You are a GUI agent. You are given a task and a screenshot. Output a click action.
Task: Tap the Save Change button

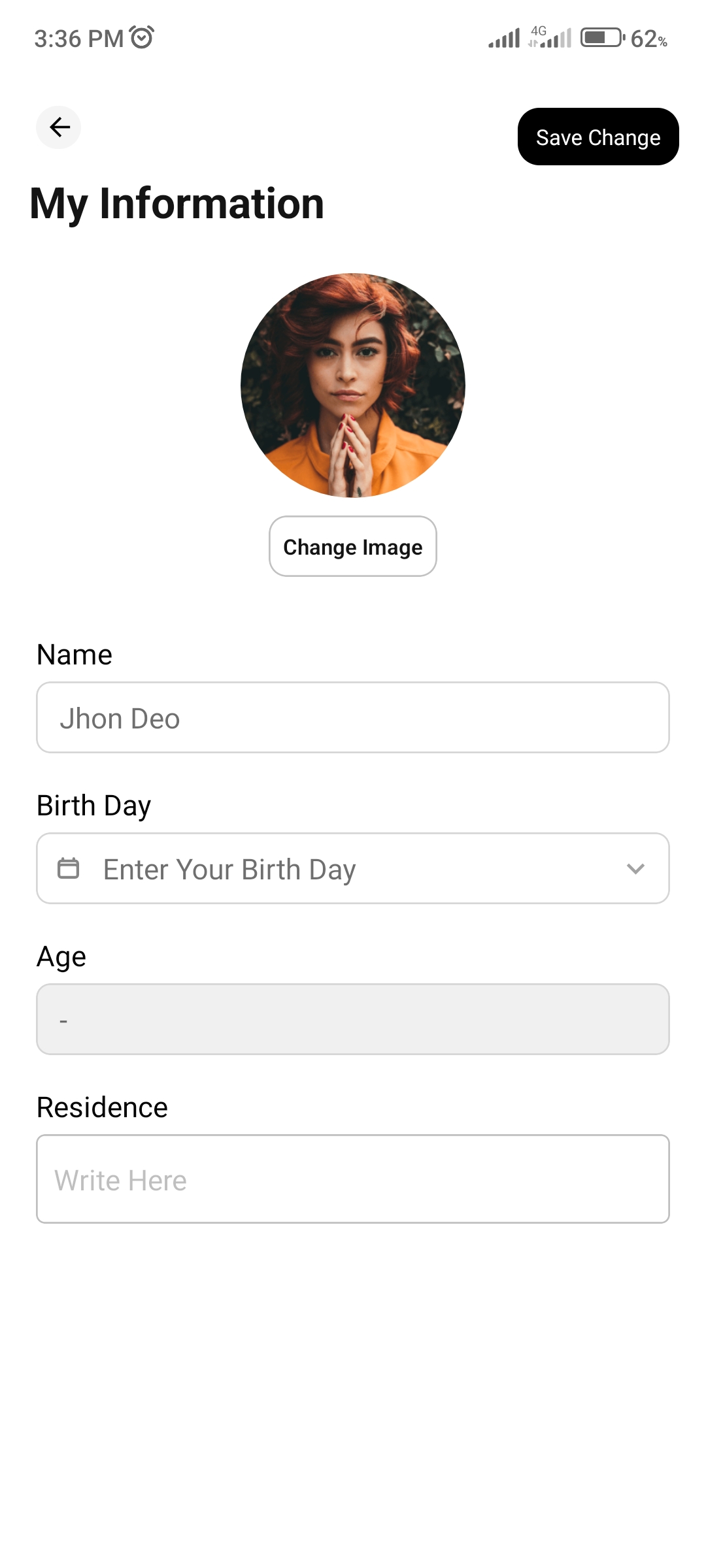click(597, 137)
